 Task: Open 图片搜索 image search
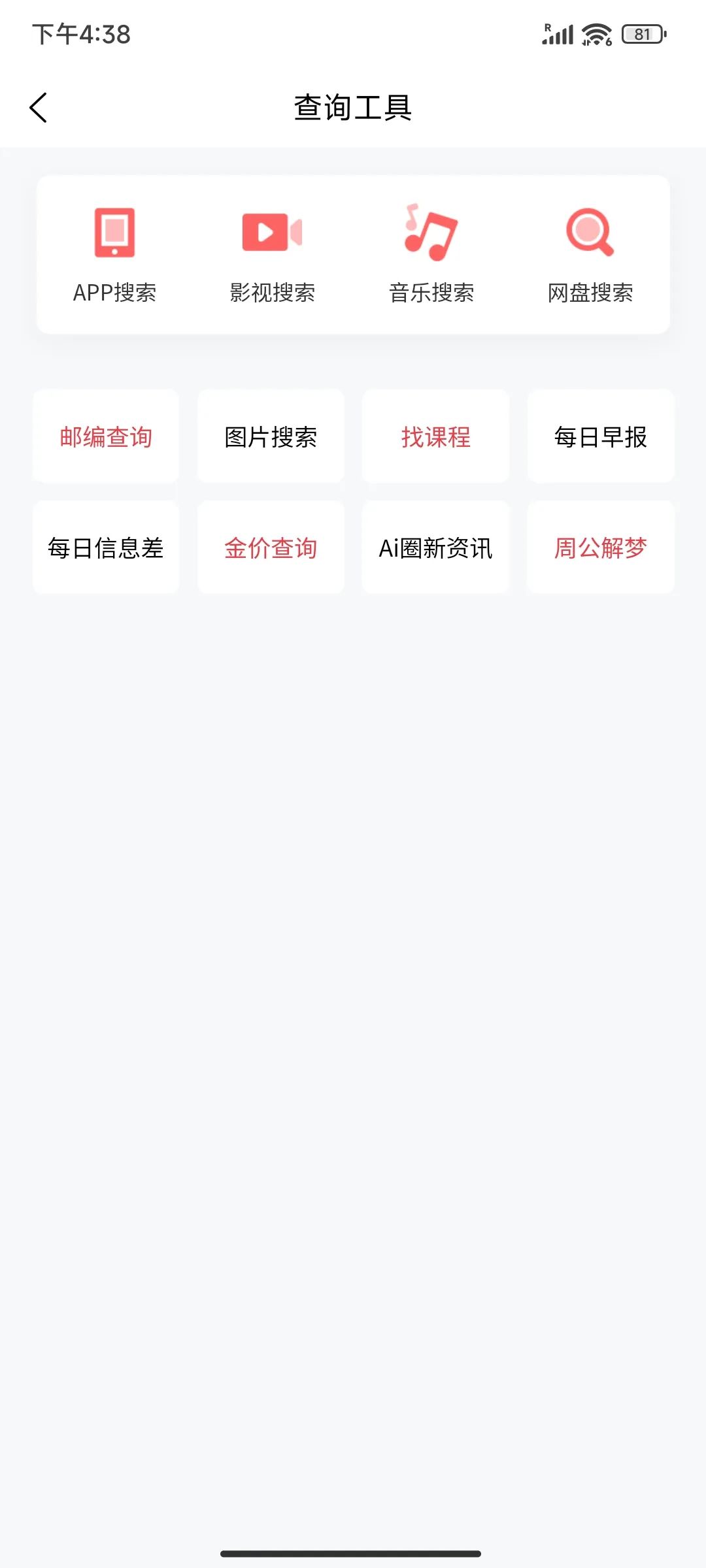click(x=271, y=436)
